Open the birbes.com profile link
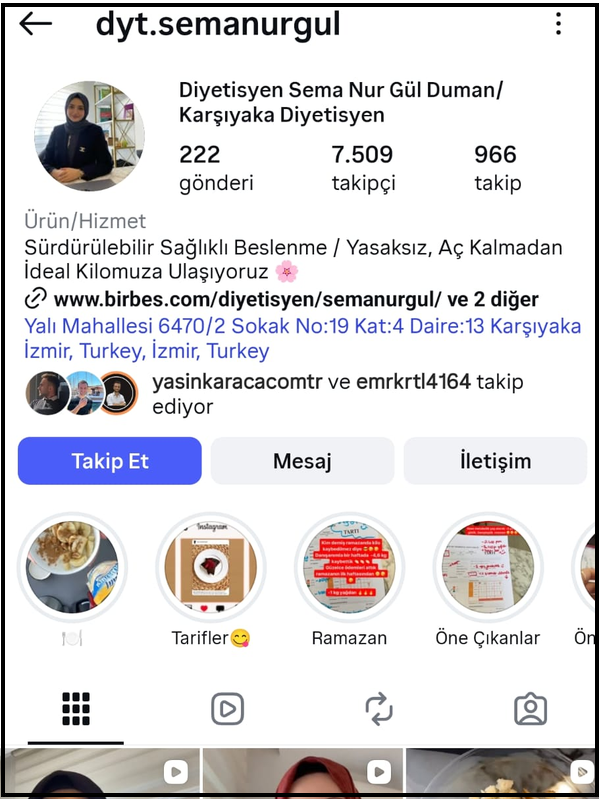Screen dimensions: 600x800 point(282,299)
